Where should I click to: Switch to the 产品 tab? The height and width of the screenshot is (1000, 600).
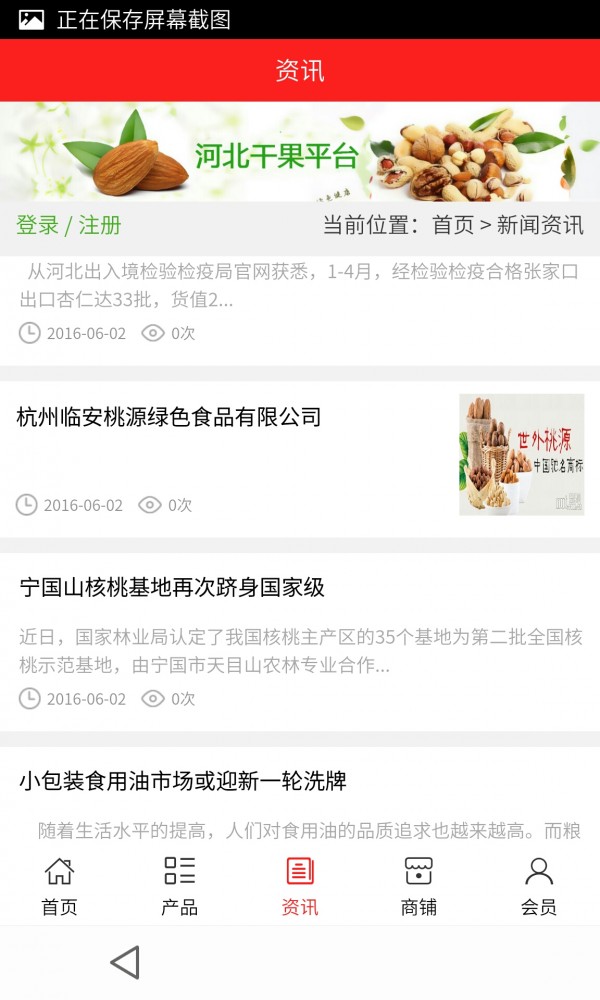click(x=179, y=886)
